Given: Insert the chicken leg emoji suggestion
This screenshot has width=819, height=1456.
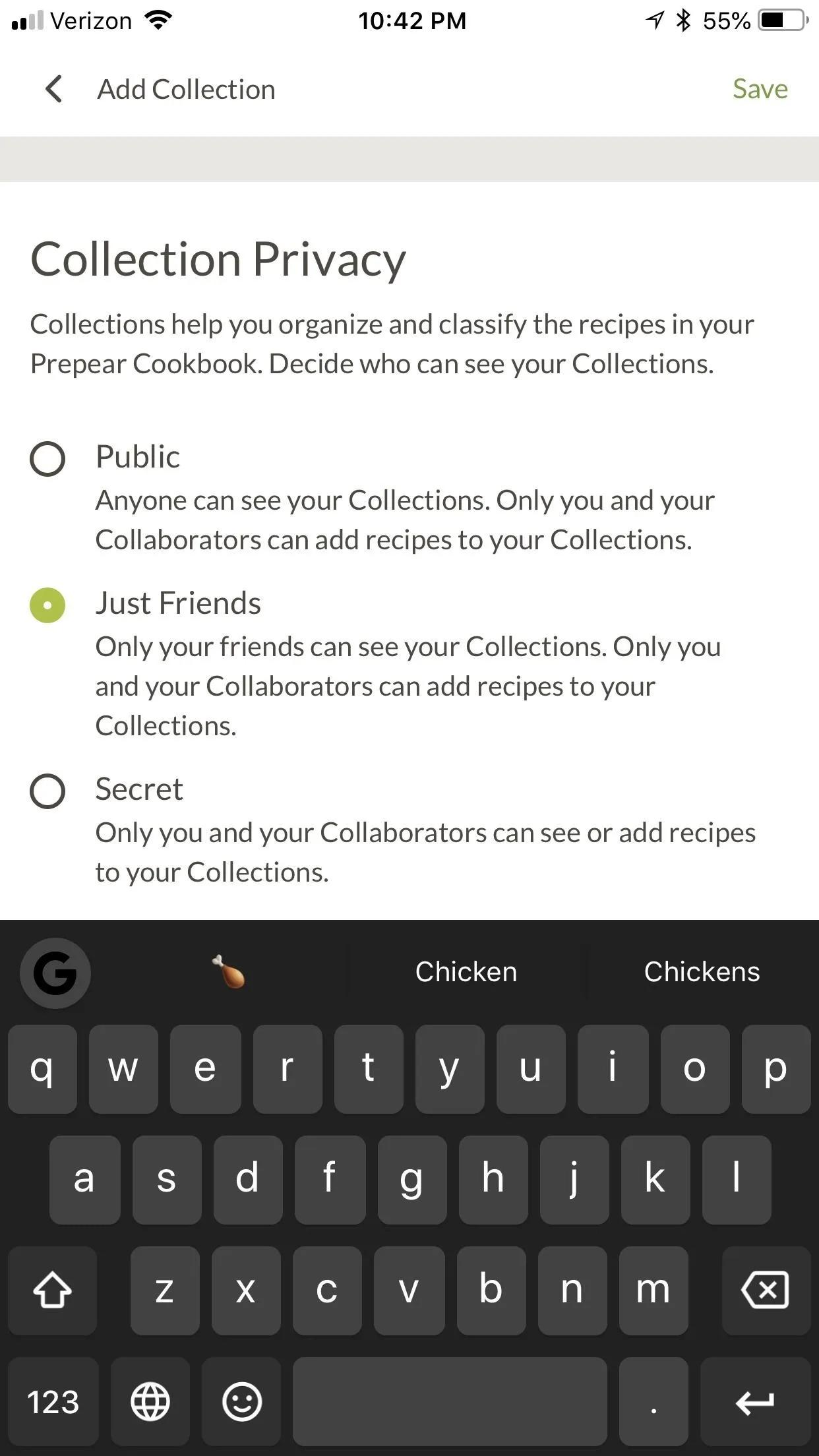Looking at the screenshot, I should (x=228, y=971).
